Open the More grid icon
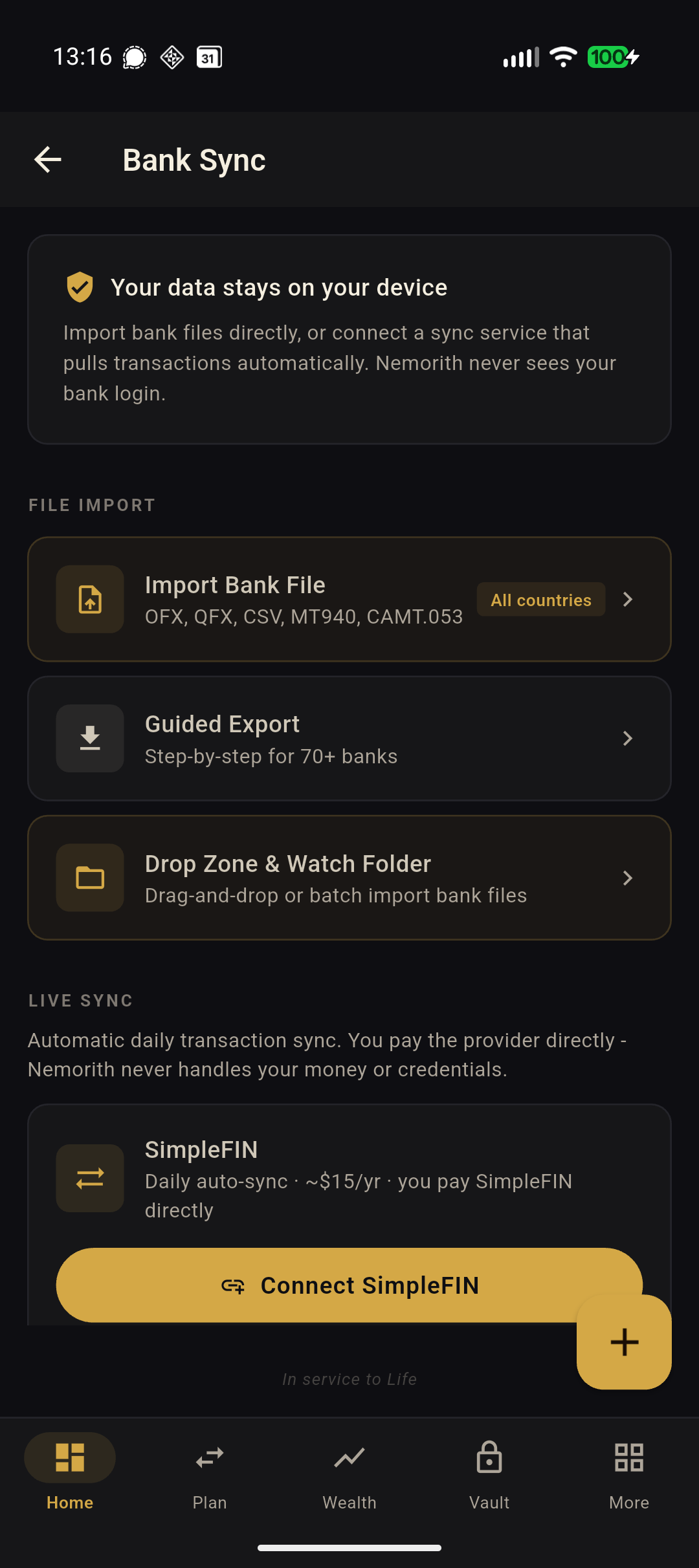Screen dimensions: 699x1568 click(x=628, y=1457)
